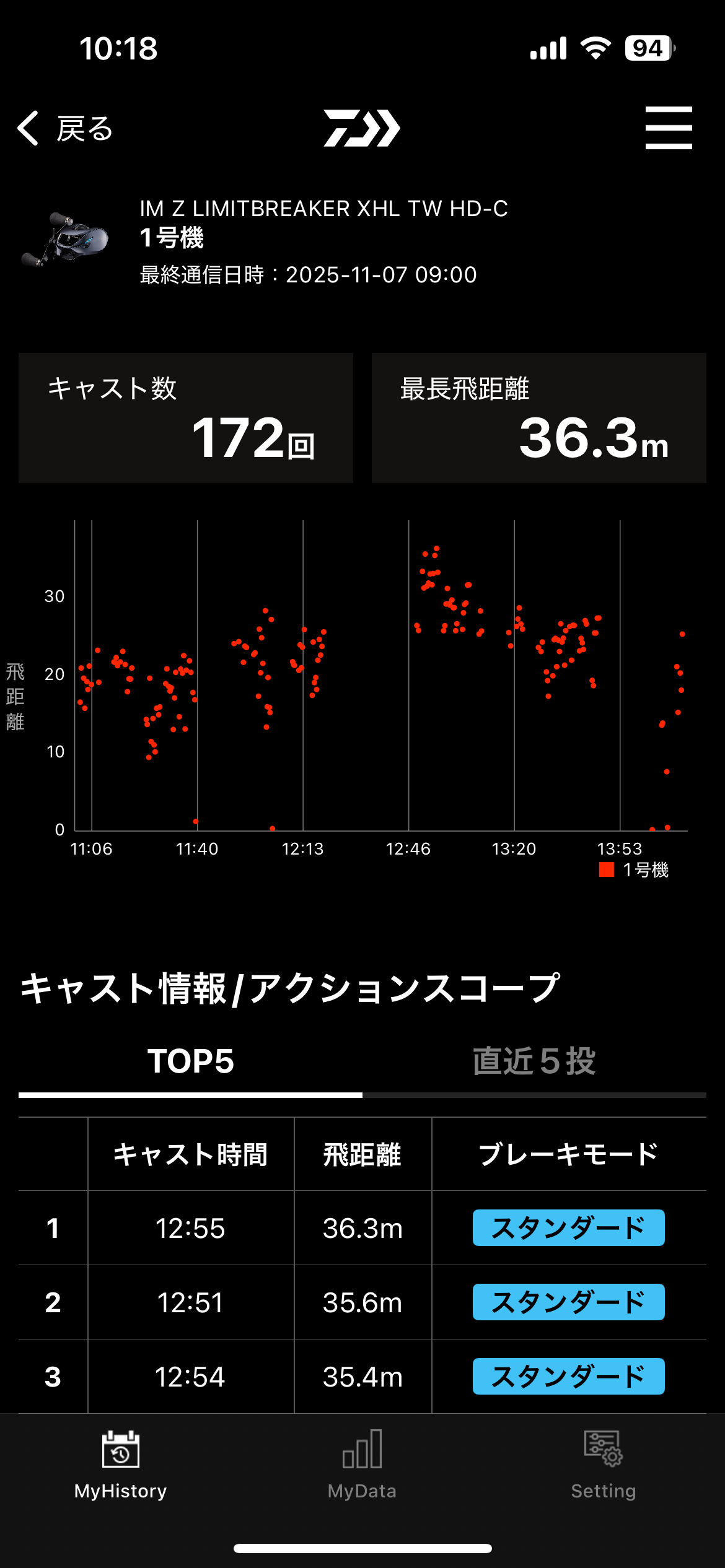The image size is (725, 1568).
Task: Open the Setting tab
Action: (604, 1465)
